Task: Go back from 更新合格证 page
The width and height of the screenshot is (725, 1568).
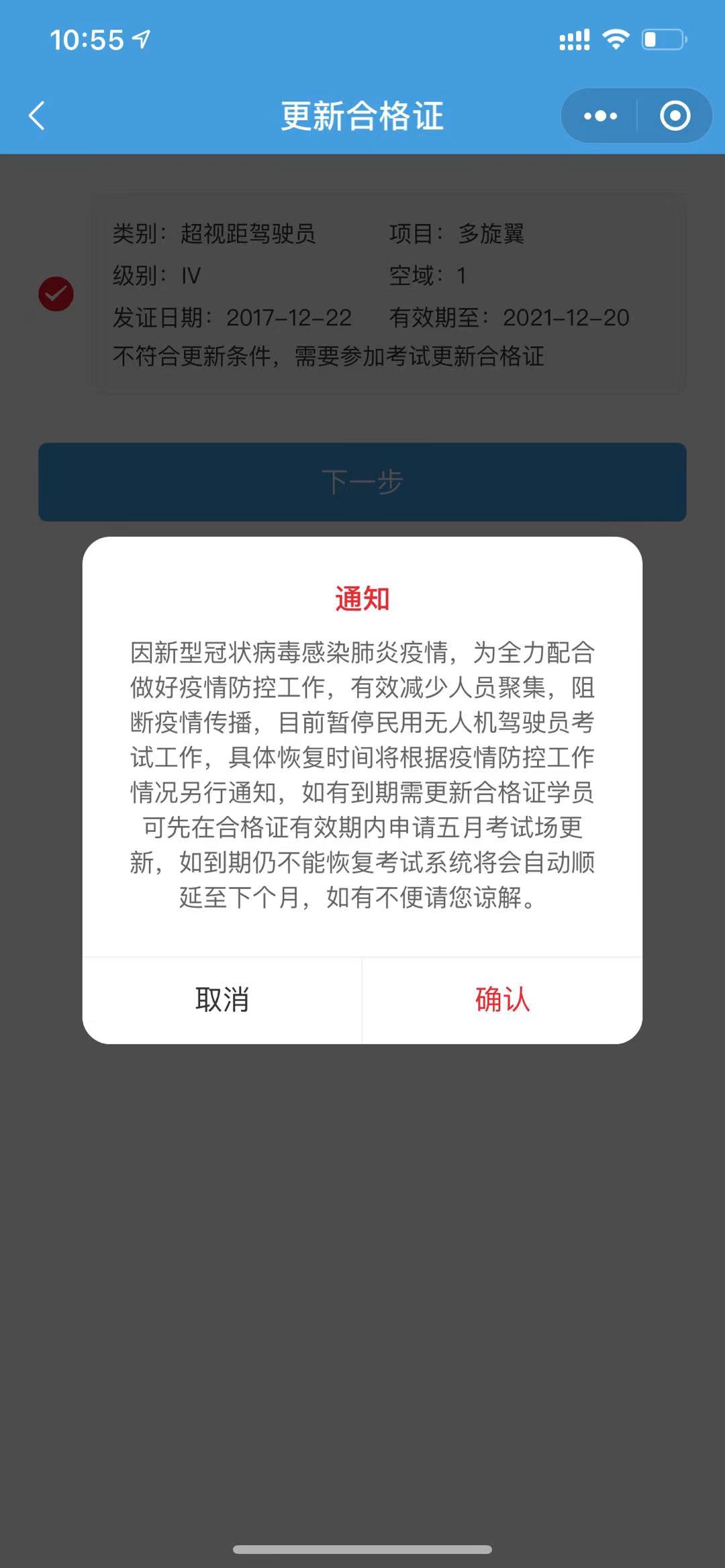Action: pyautogui.click(x=38, y=116)
